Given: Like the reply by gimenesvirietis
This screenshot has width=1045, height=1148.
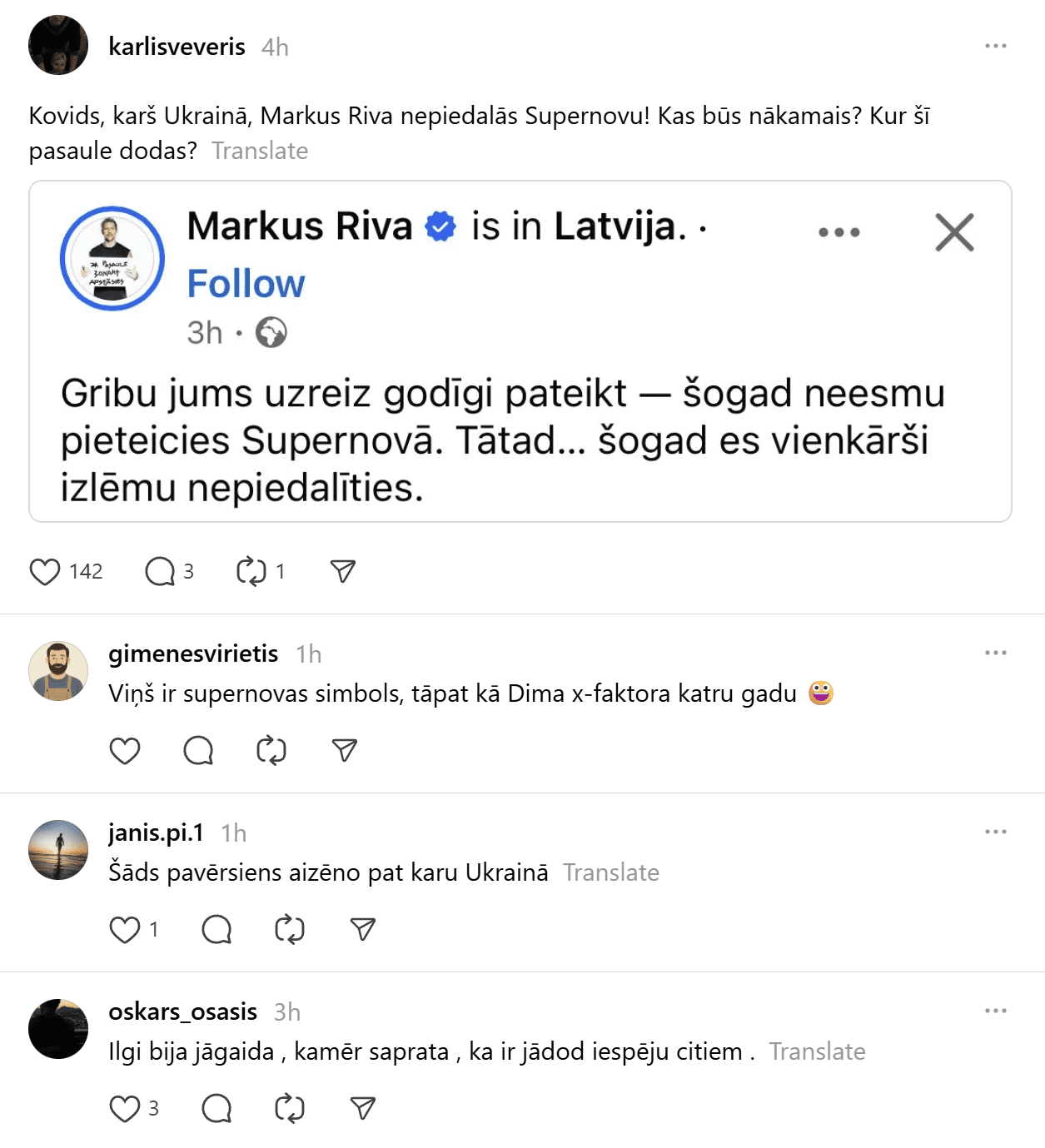Looking at the screenshot, I should pos(125,751).
